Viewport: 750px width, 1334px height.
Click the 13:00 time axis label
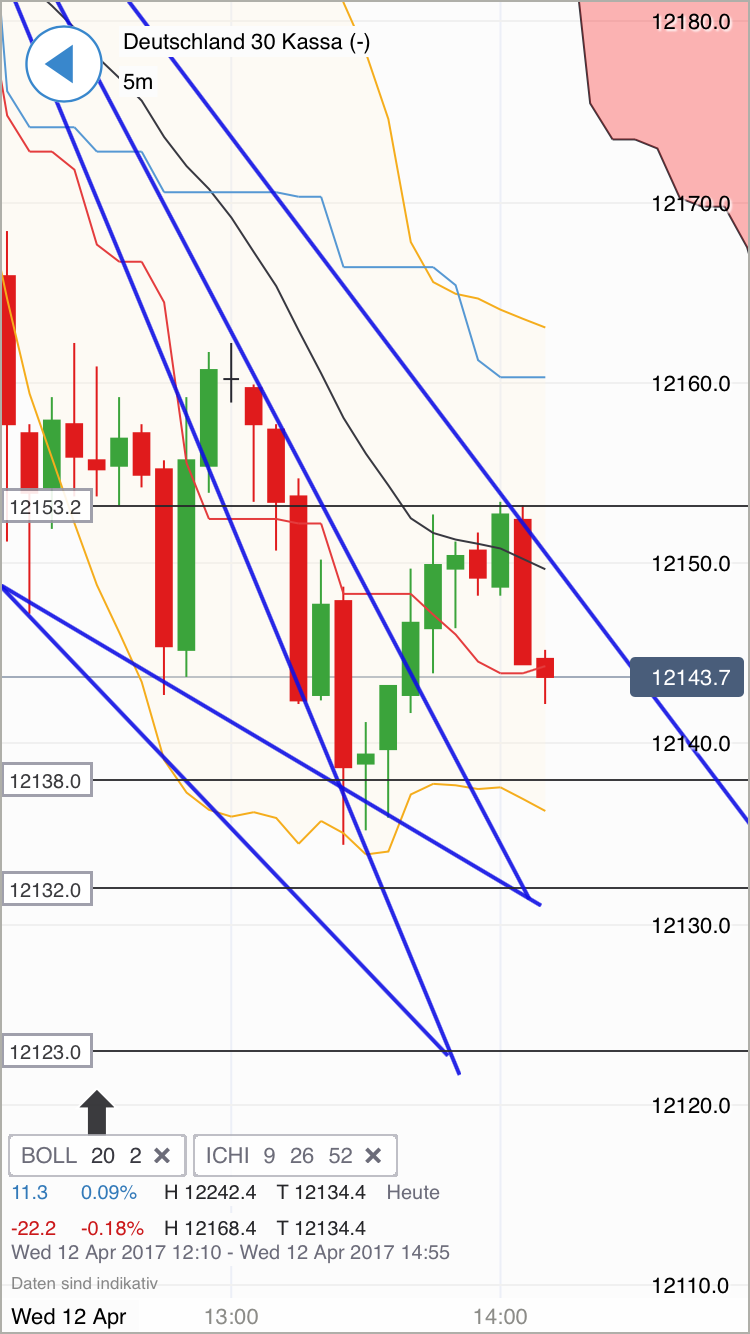pyautogui.click(x=232, y=1317)
